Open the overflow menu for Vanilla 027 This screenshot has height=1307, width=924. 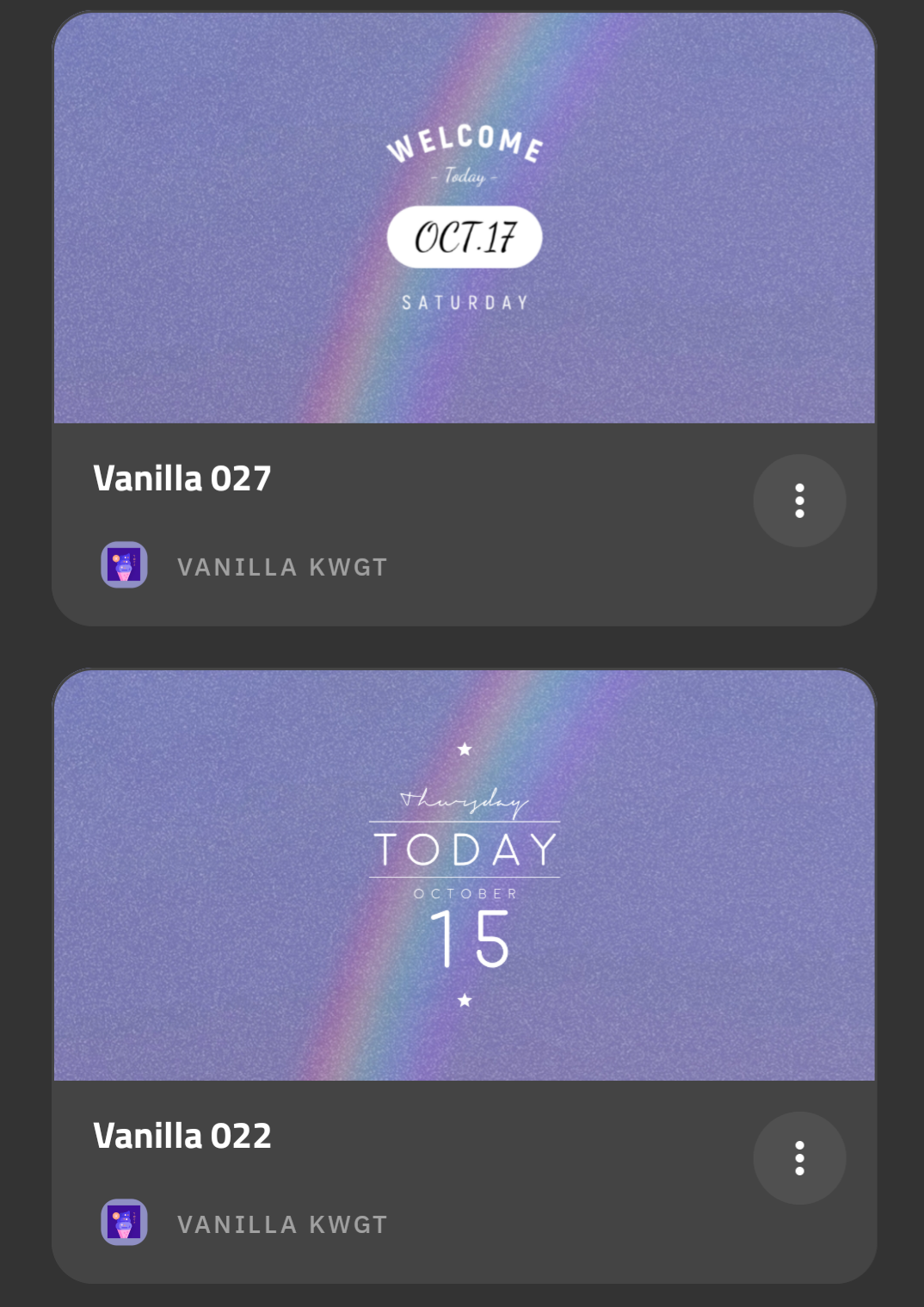(799, 501)
